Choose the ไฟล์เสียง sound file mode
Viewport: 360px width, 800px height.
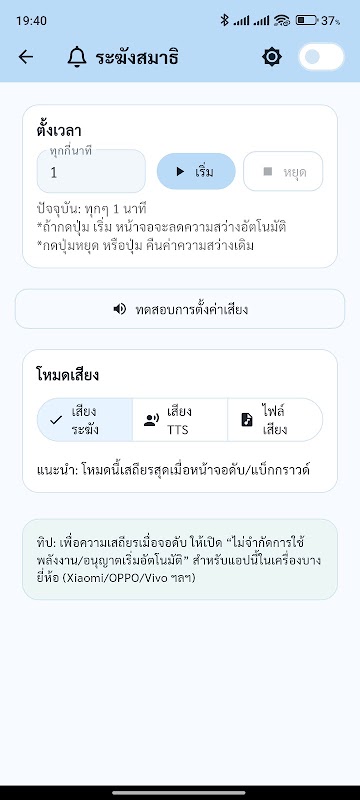point(275,420)
